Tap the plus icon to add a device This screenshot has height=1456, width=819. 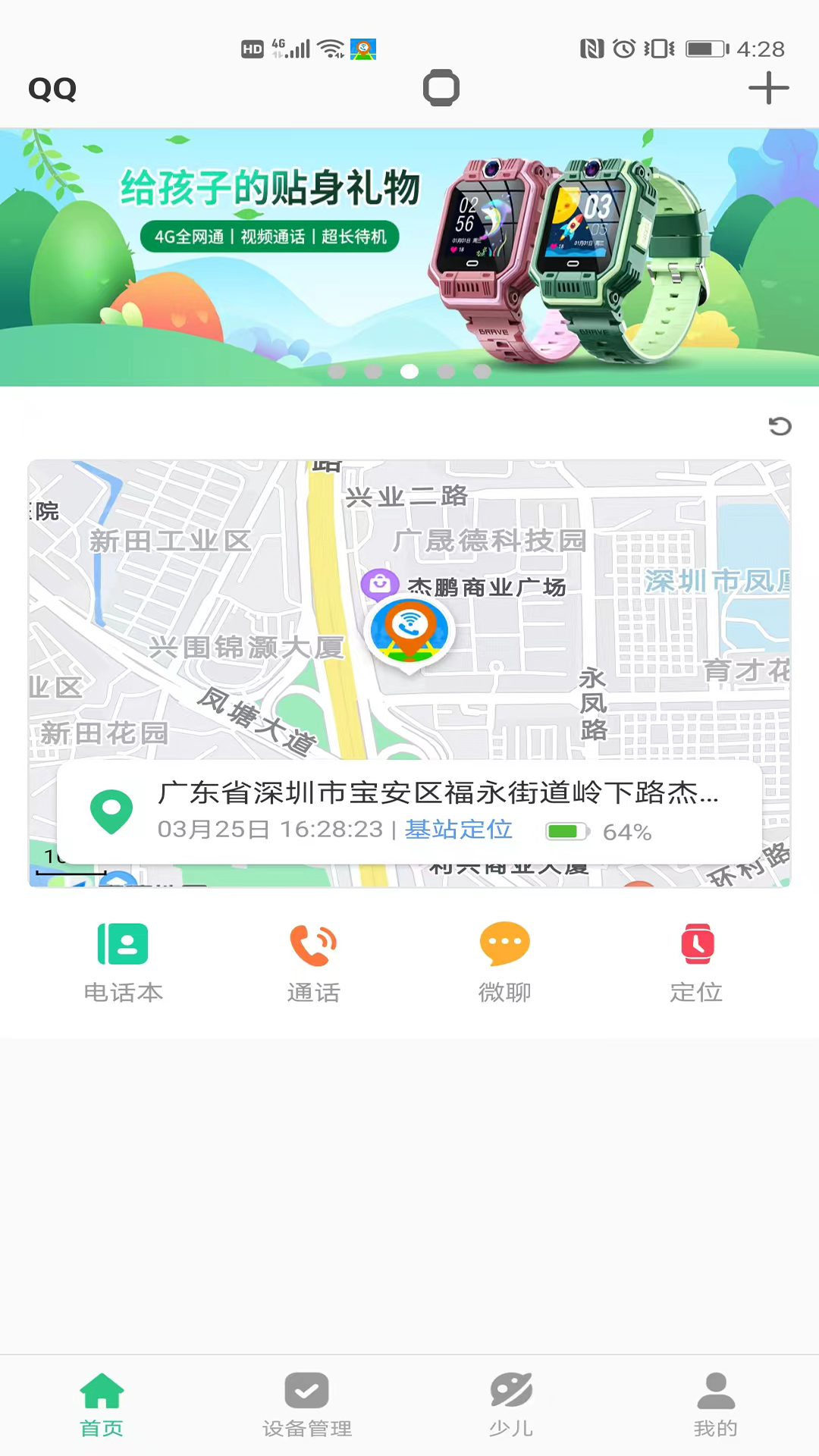tap(768, 88)
